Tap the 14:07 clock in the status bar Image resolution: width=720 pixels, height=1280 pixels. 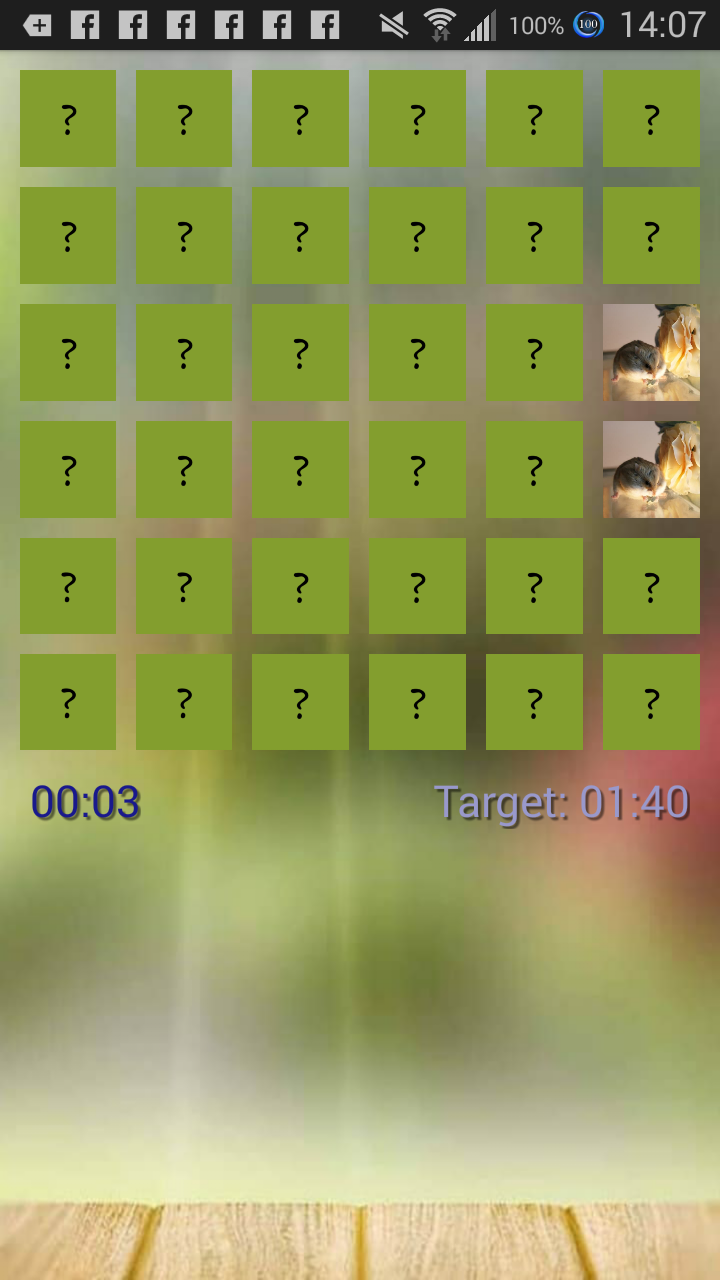pos(665,24)
